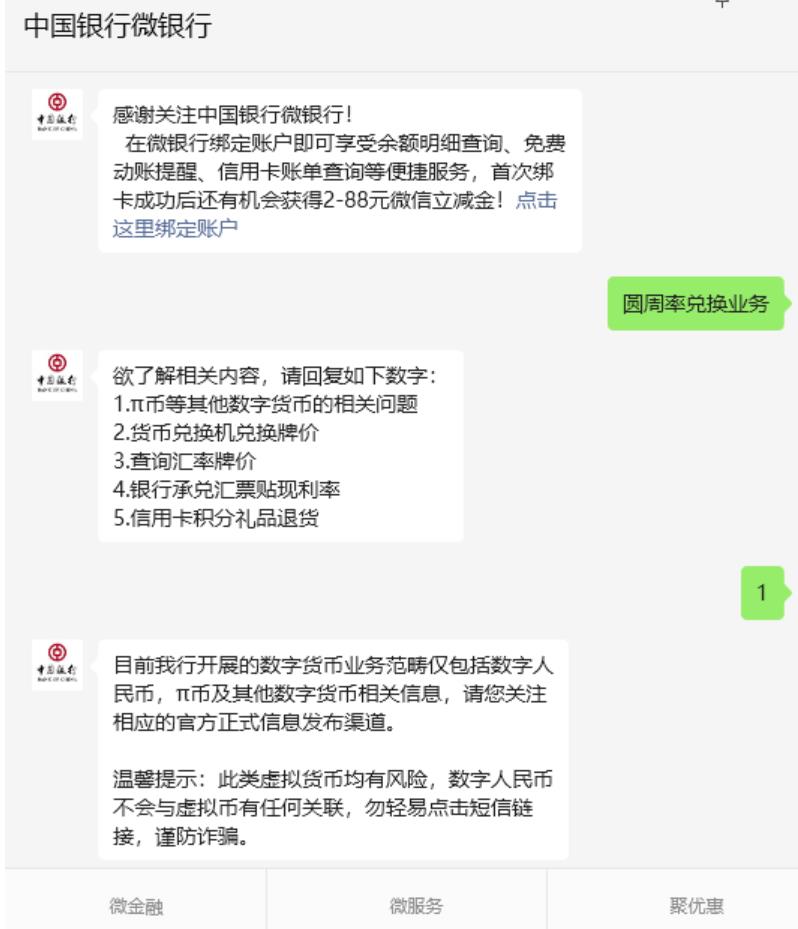Open the 微服务 menu

(x=416, y=906)
